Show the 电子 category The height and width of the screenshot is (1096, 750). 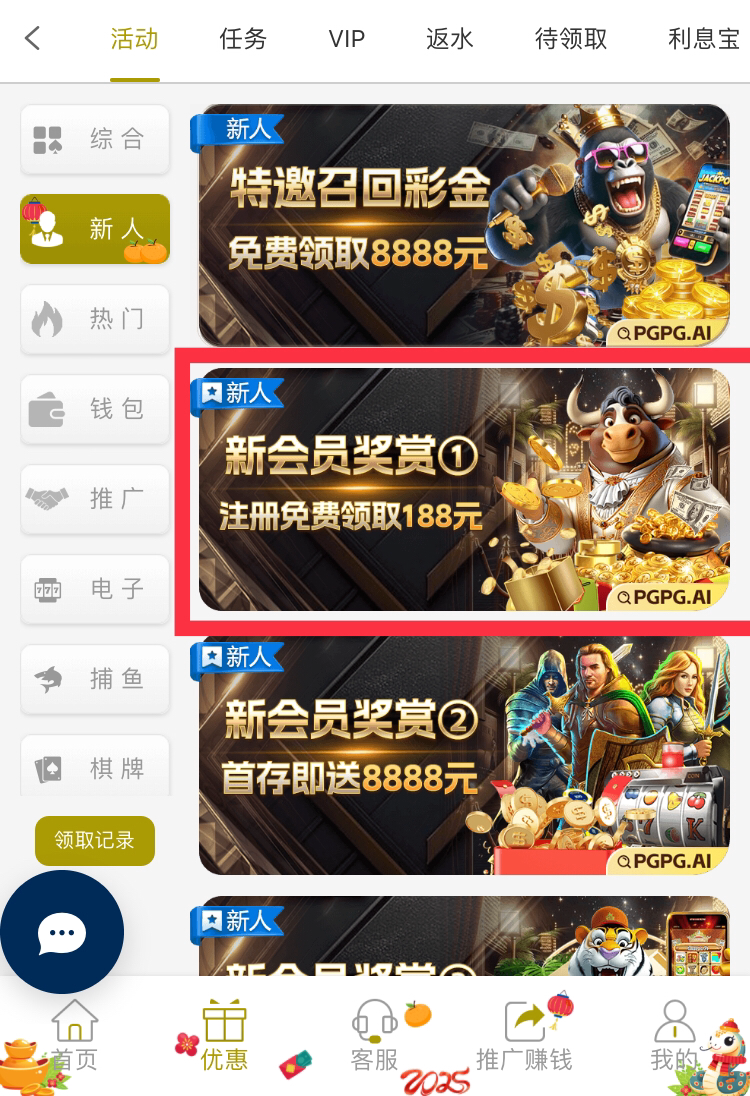(95, 589)
